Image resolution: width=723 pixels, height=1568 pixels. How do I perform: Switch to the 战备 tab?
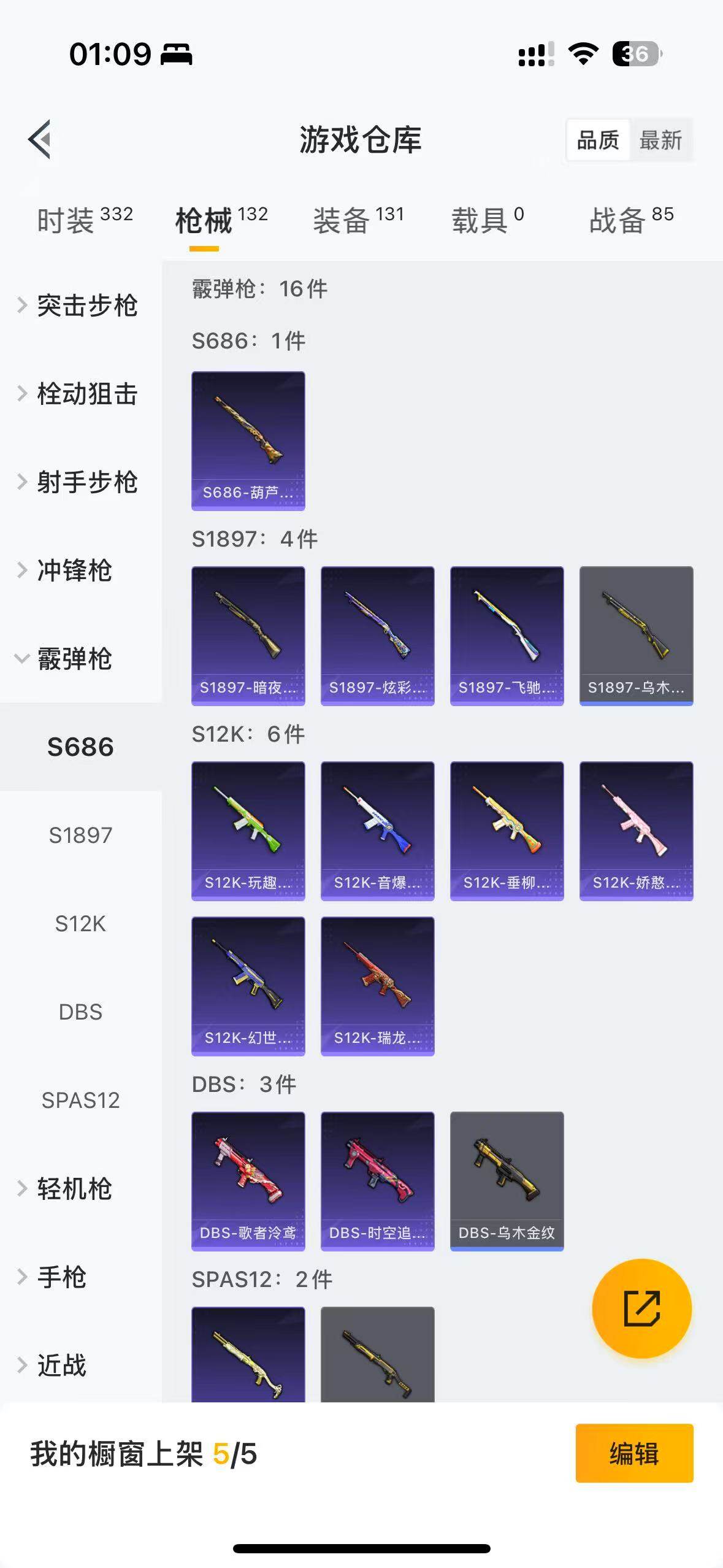coord(631,220)
